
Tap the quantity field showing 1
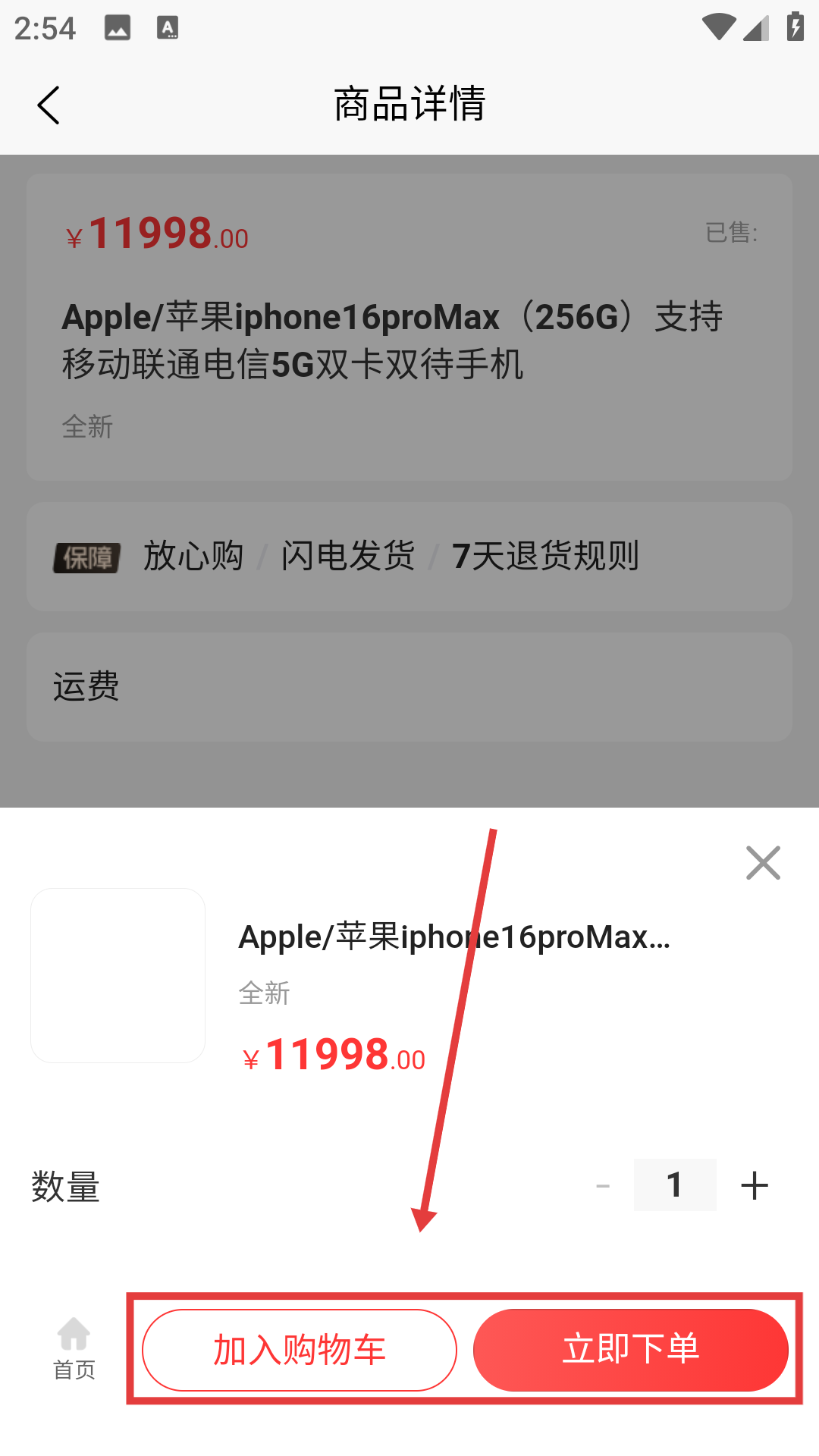tap(675, 1185)
